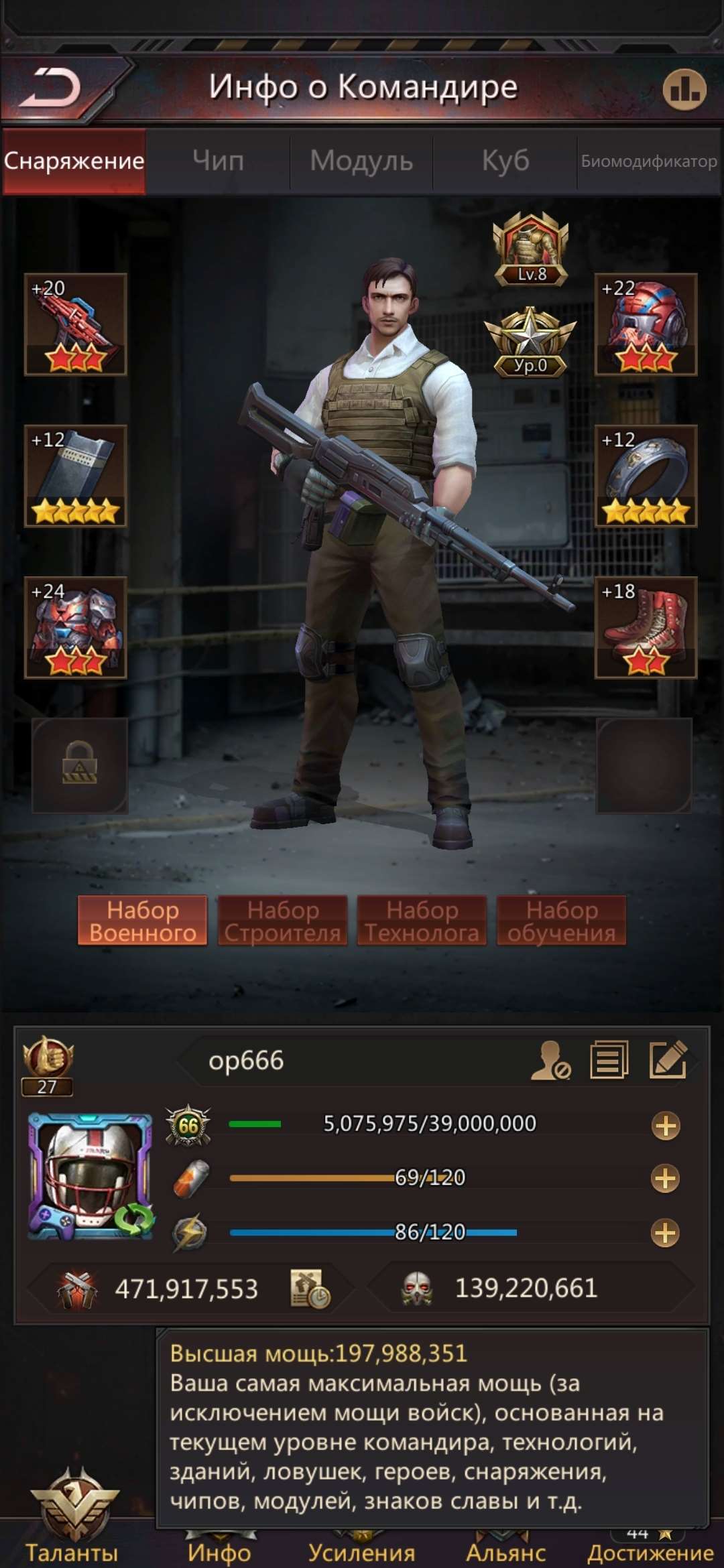This screenshot has height=1568, width=724.
Task: Open the +18 red boots slot
Action: pos(646,627)
